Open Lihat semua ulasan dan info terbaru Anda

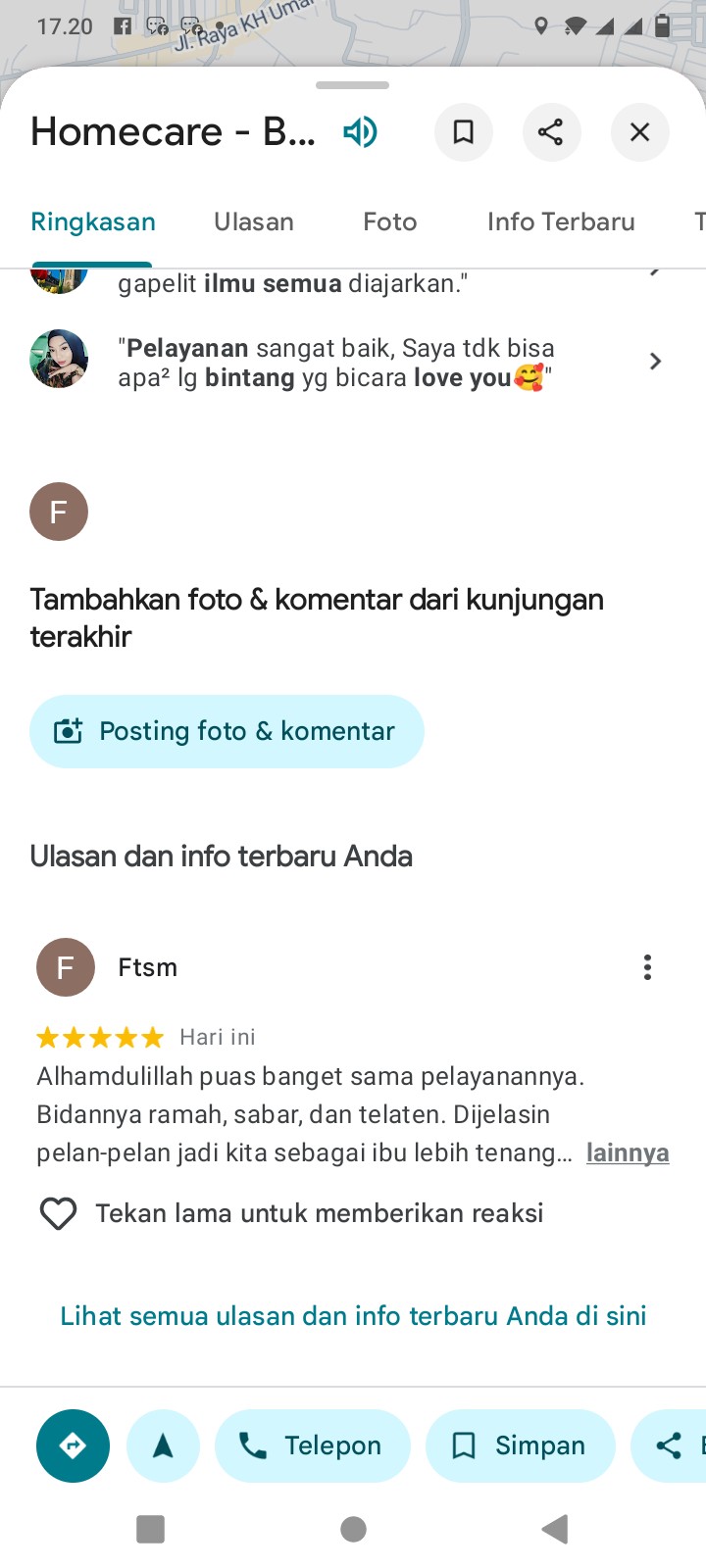(353, 1316)
